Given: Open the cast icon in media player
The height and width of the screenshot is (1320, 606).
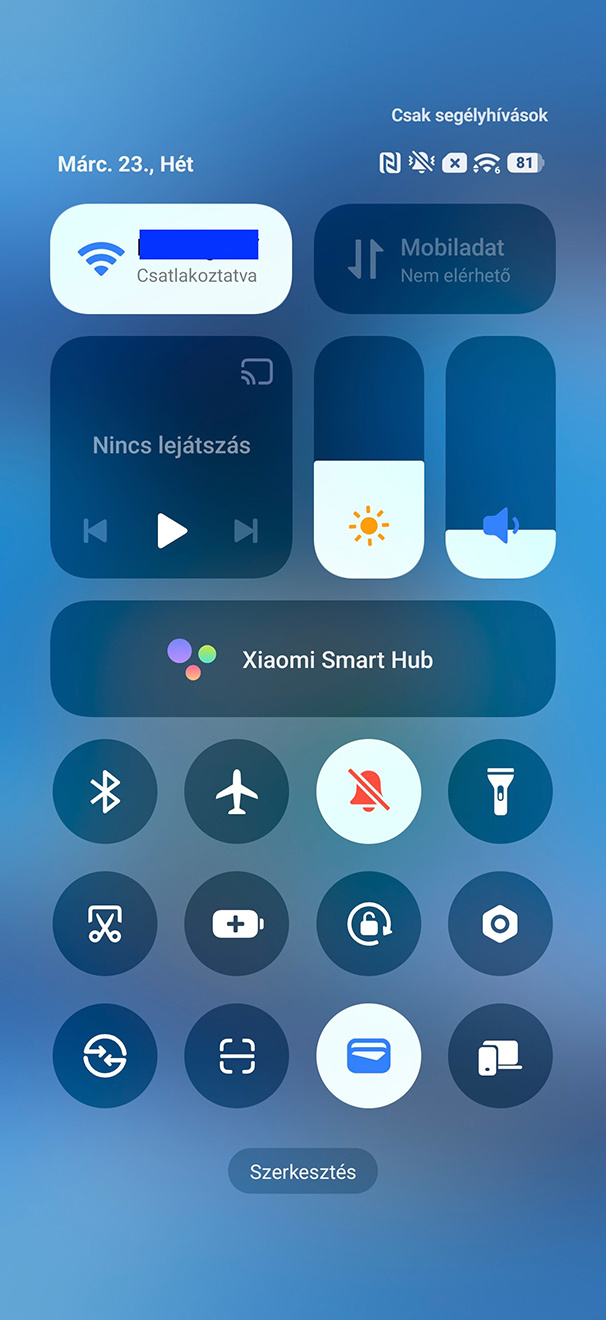Looking at the screenshot, I should point(257,373).
